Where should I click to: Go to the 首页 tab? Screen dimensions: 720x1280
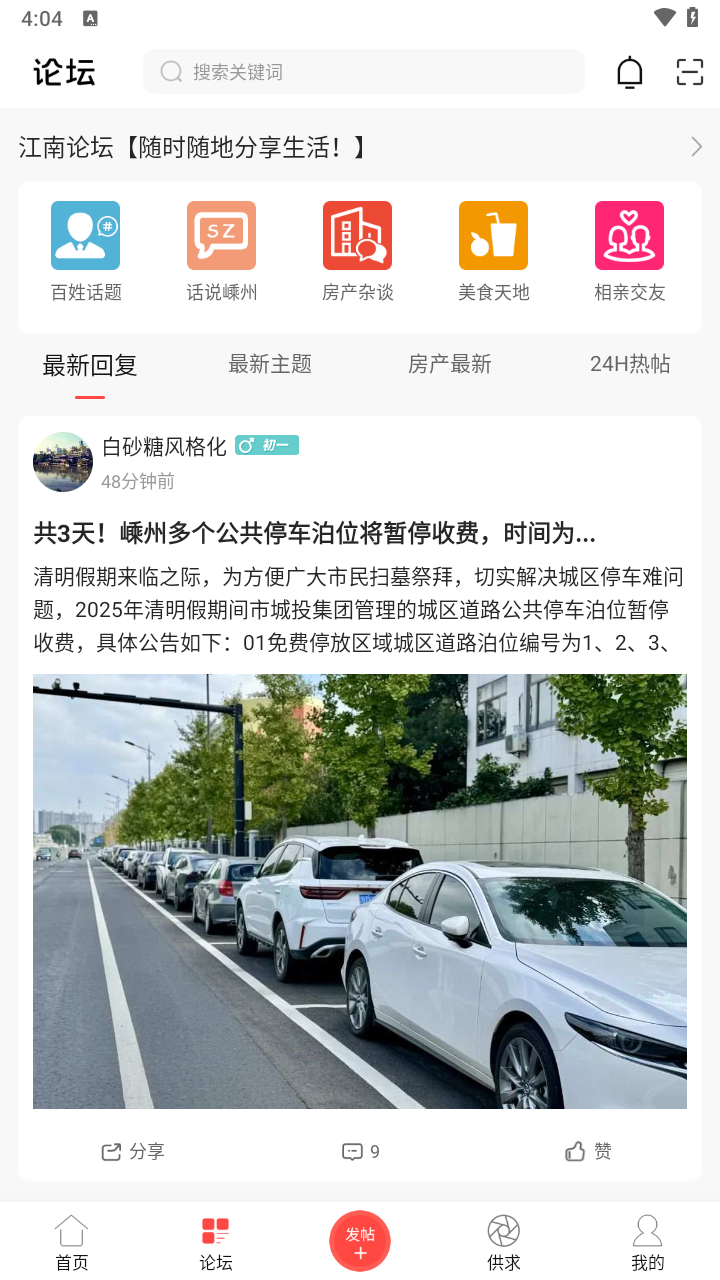tap(72, 1243)
